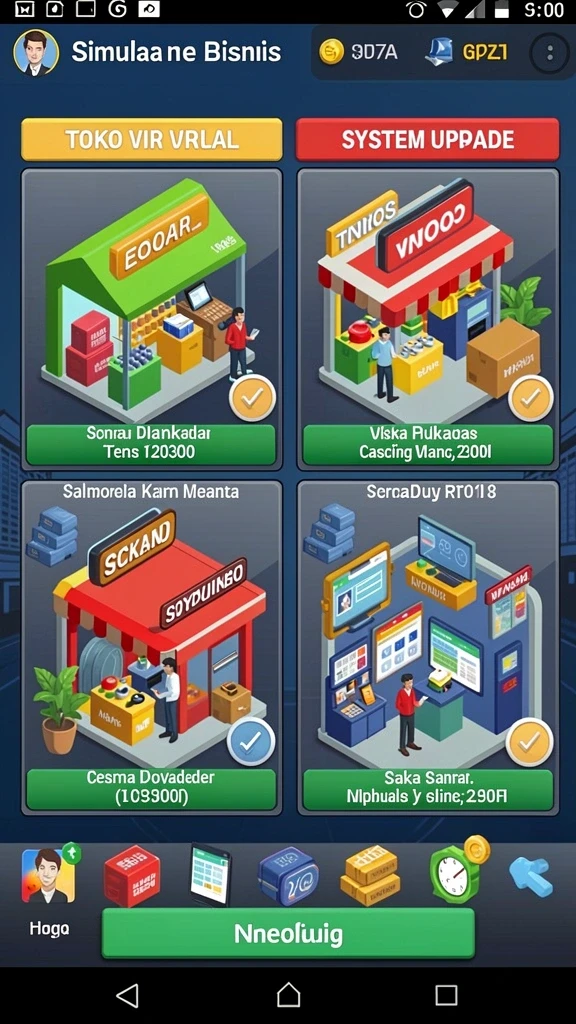Tap the big green Nneoluiig button

288,934
